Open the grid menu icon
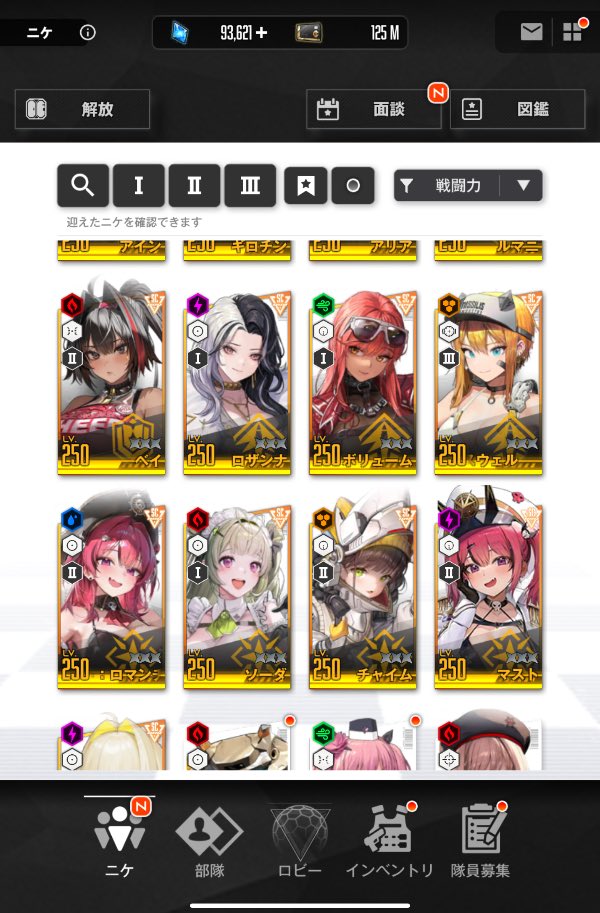600x913 pixels. coord(573,32)
